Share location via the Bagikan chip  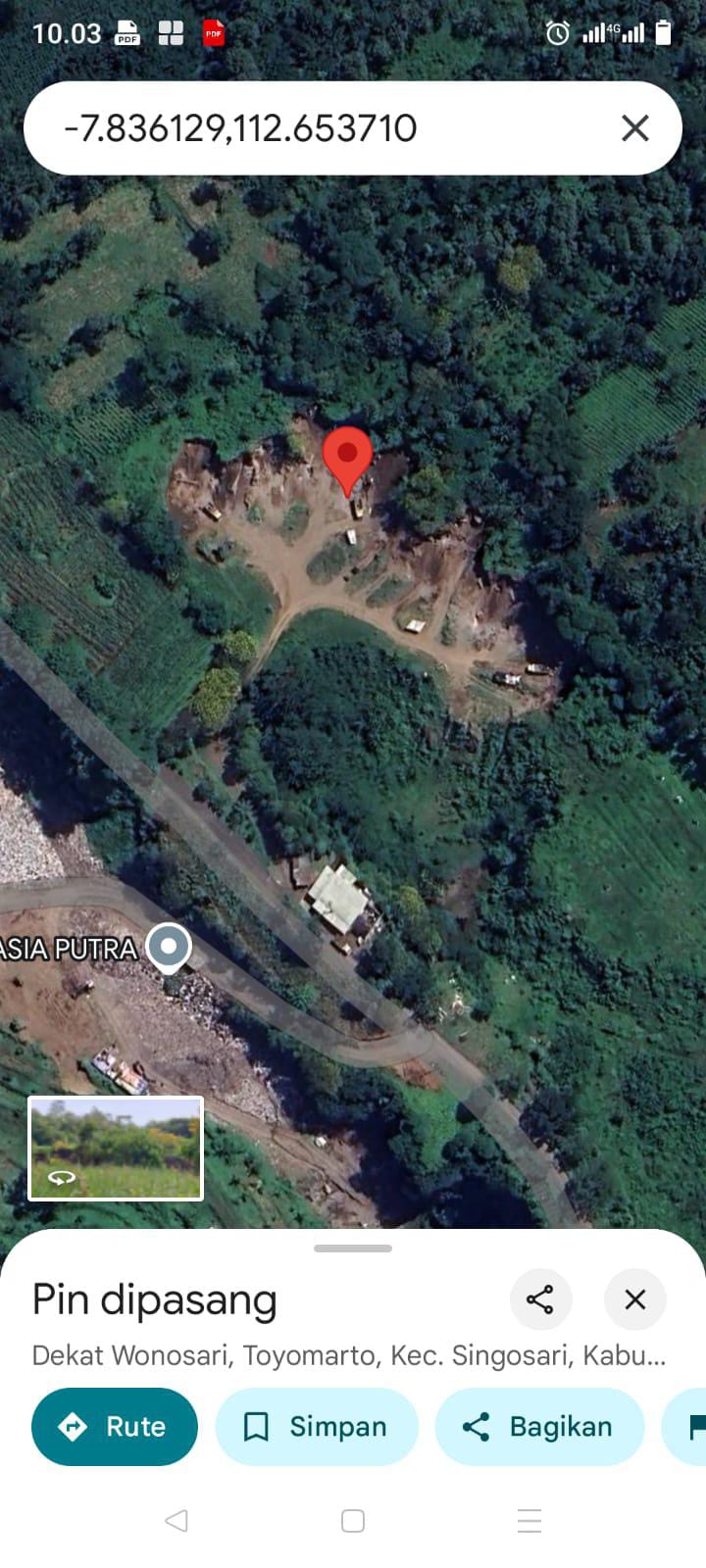[539, 1427]
